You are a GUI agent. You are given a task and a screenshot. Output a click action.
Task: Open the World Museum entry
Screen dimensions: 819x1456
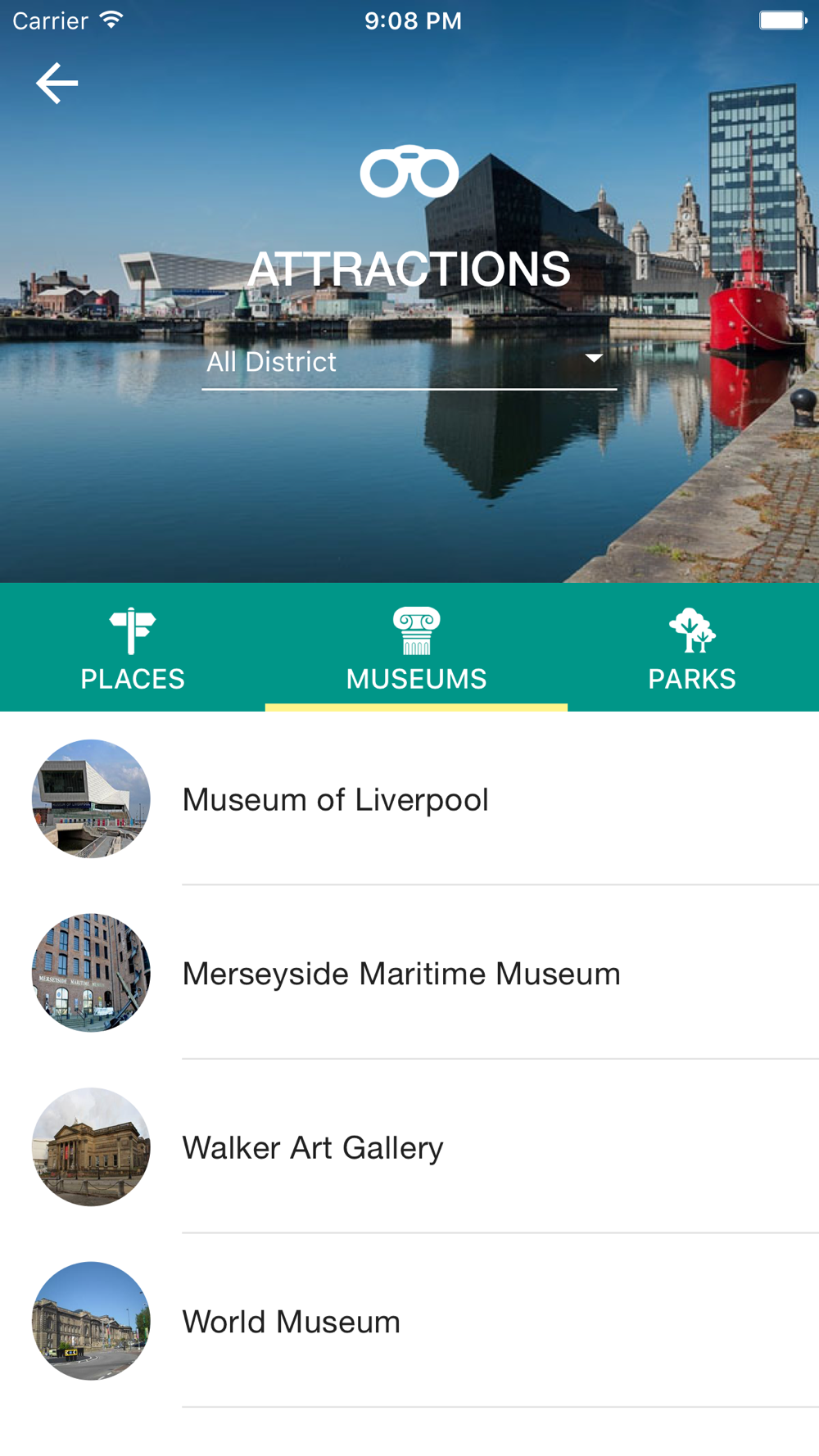[x=409, y=1321]
